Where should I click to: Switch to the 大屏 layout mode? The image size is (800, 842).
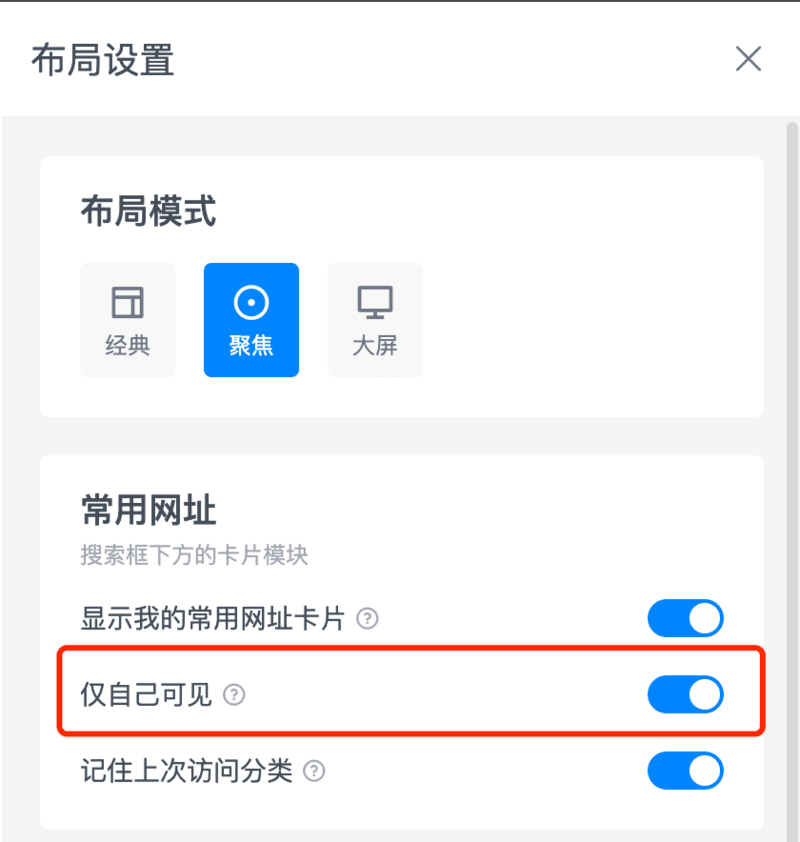tap(375, 320)
